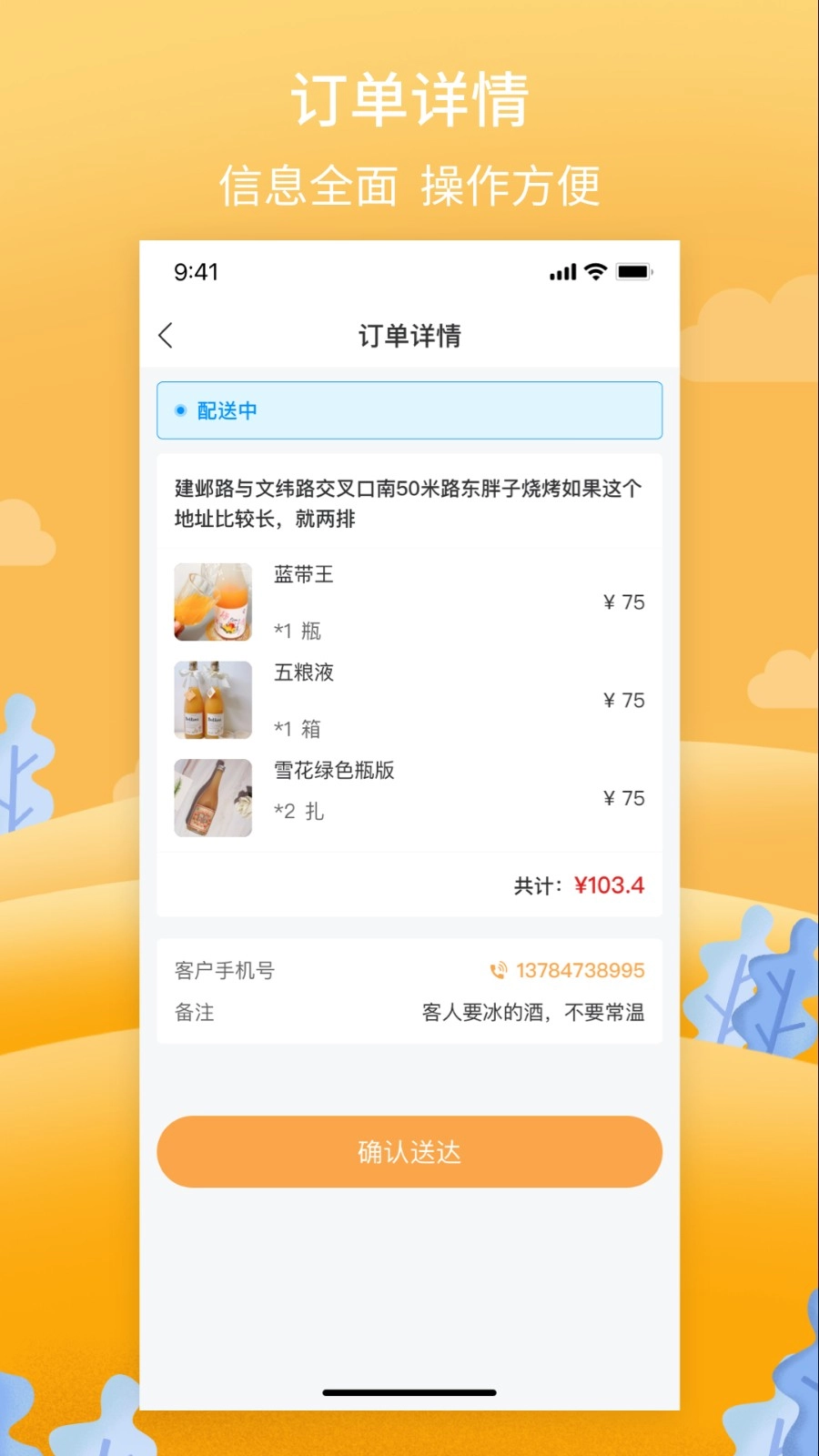This screenshot has height=1456, width=819.
Task: Tap the cellular signal icon in status bar
Action: tap(561, 270)
